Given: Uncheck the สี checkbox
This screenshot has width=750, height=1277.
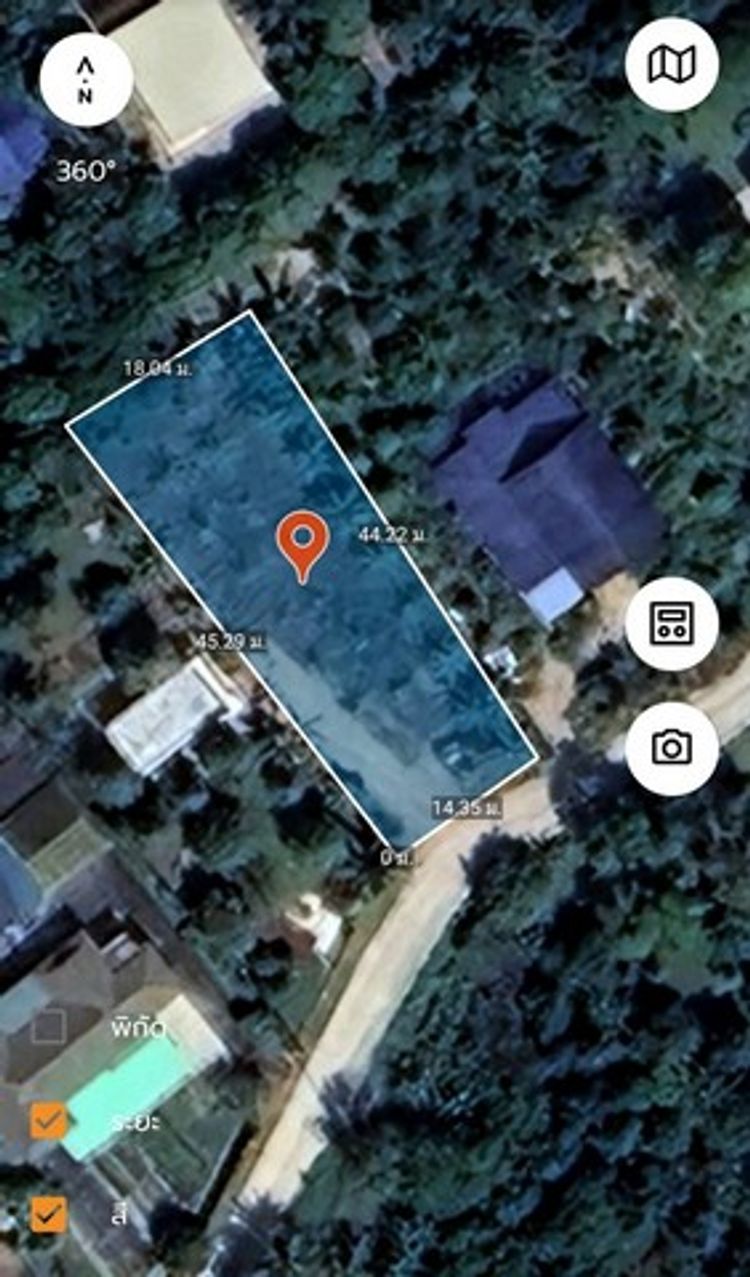Looking at the screenshot, I should [48, 1214].
